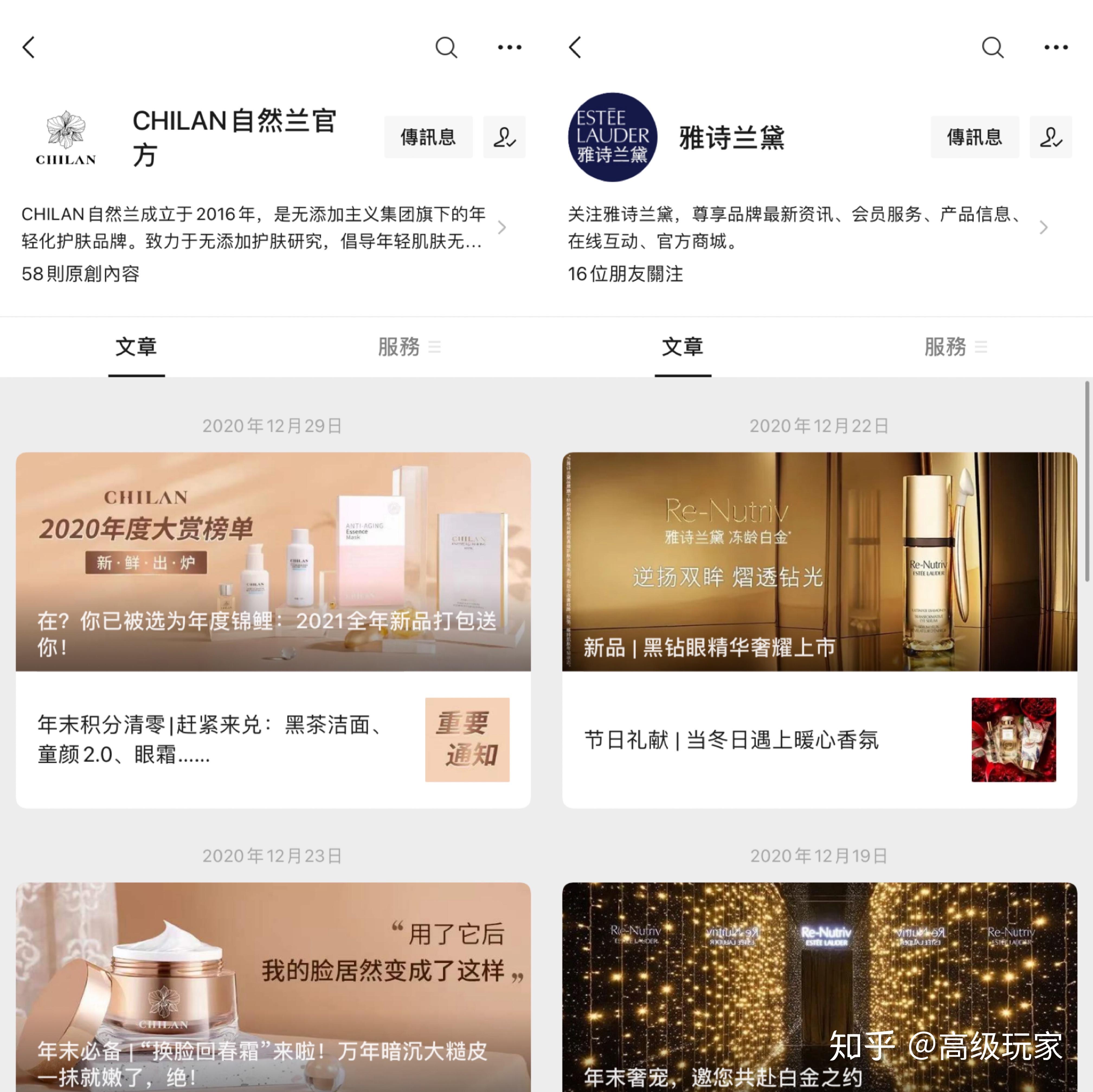Tap the follow status icon for CHILAN自然兰官方
The height and width of the screenshot is (1092, 1093).
[x=504, y=137]
